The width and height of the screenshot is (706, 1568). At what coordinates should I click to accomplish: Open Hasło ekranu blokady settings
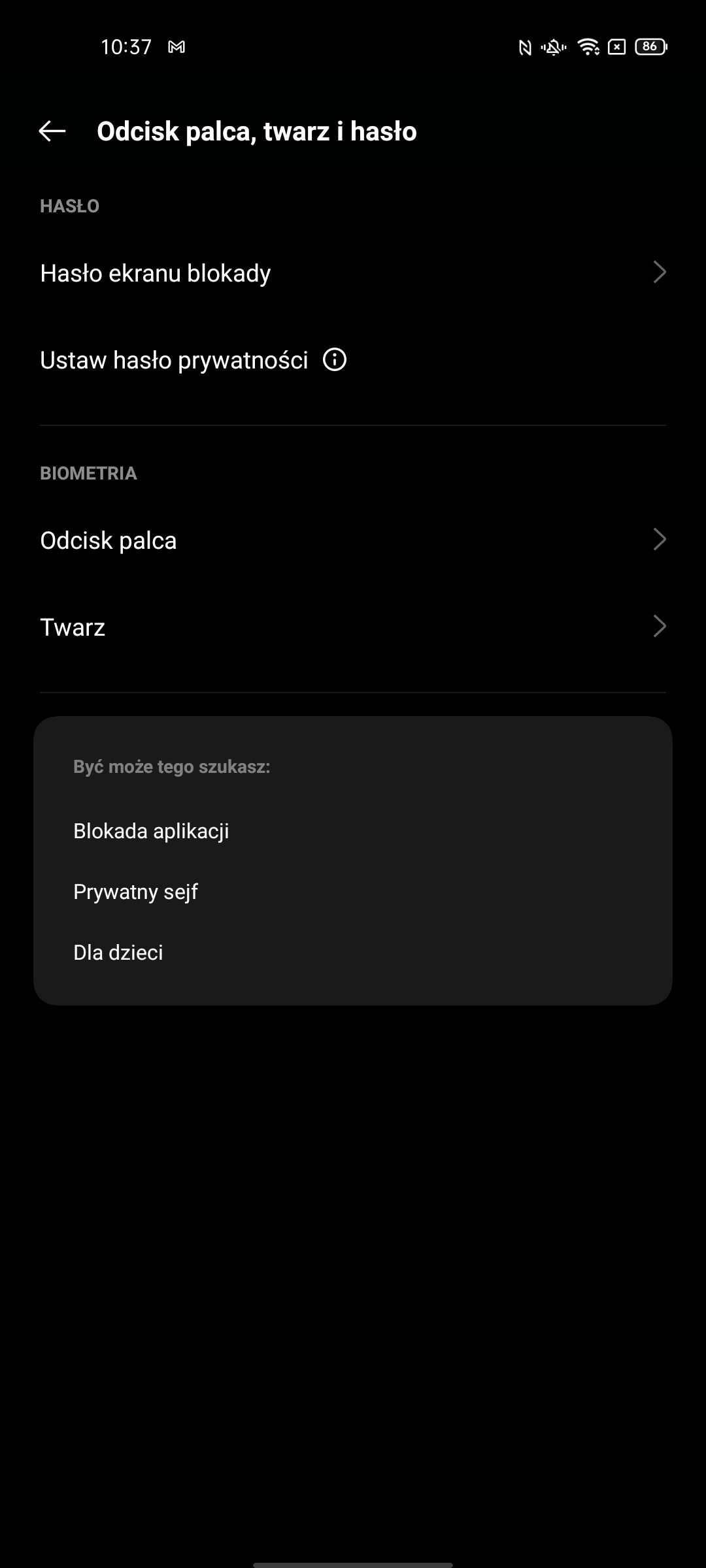pyautogui.click(x=353, y=273)
